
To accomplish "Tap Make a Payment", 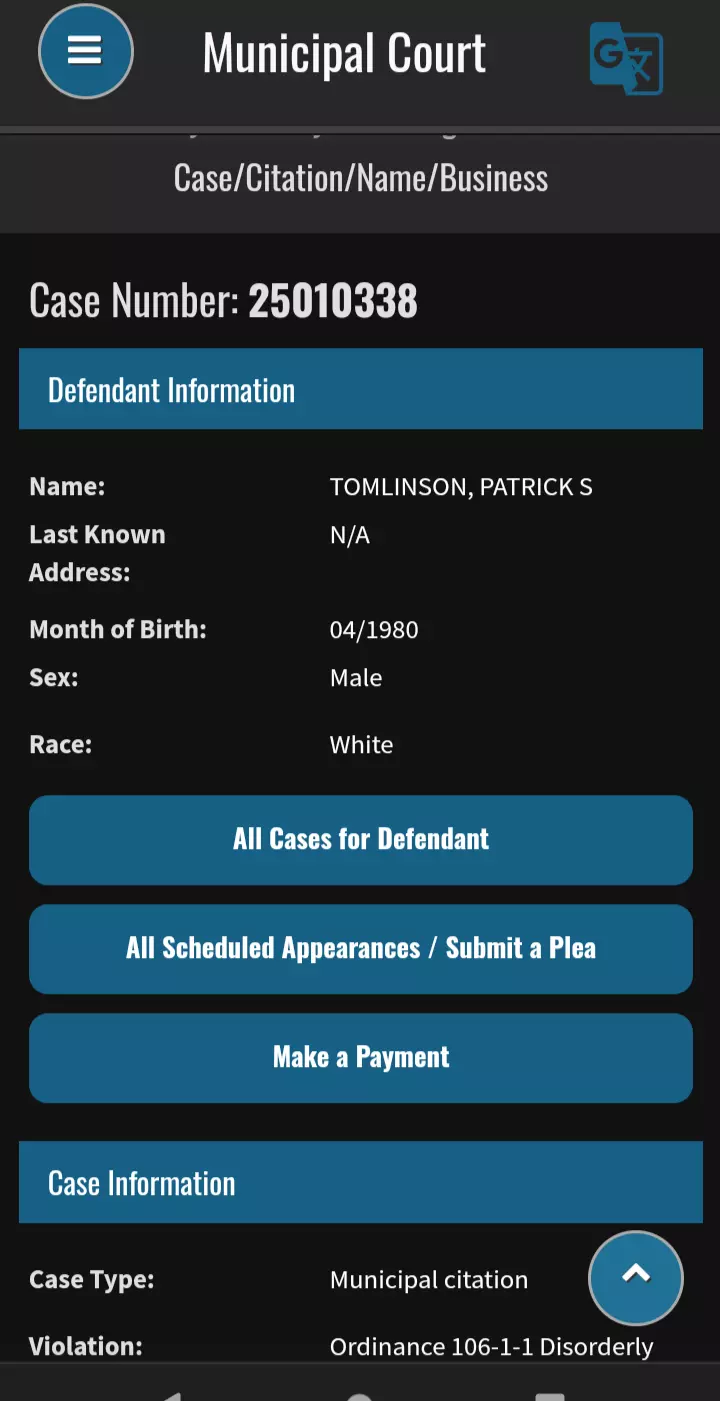I will click(x=361, y=1058).
